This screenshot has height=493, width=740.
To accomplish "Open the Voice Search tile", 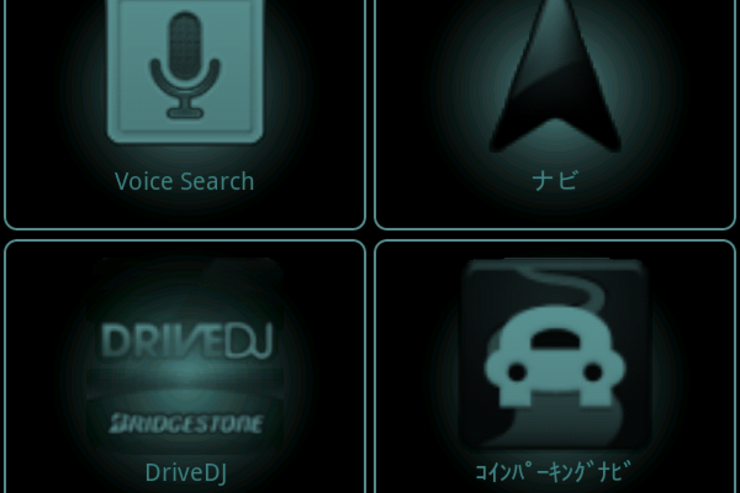I will 185,100.
